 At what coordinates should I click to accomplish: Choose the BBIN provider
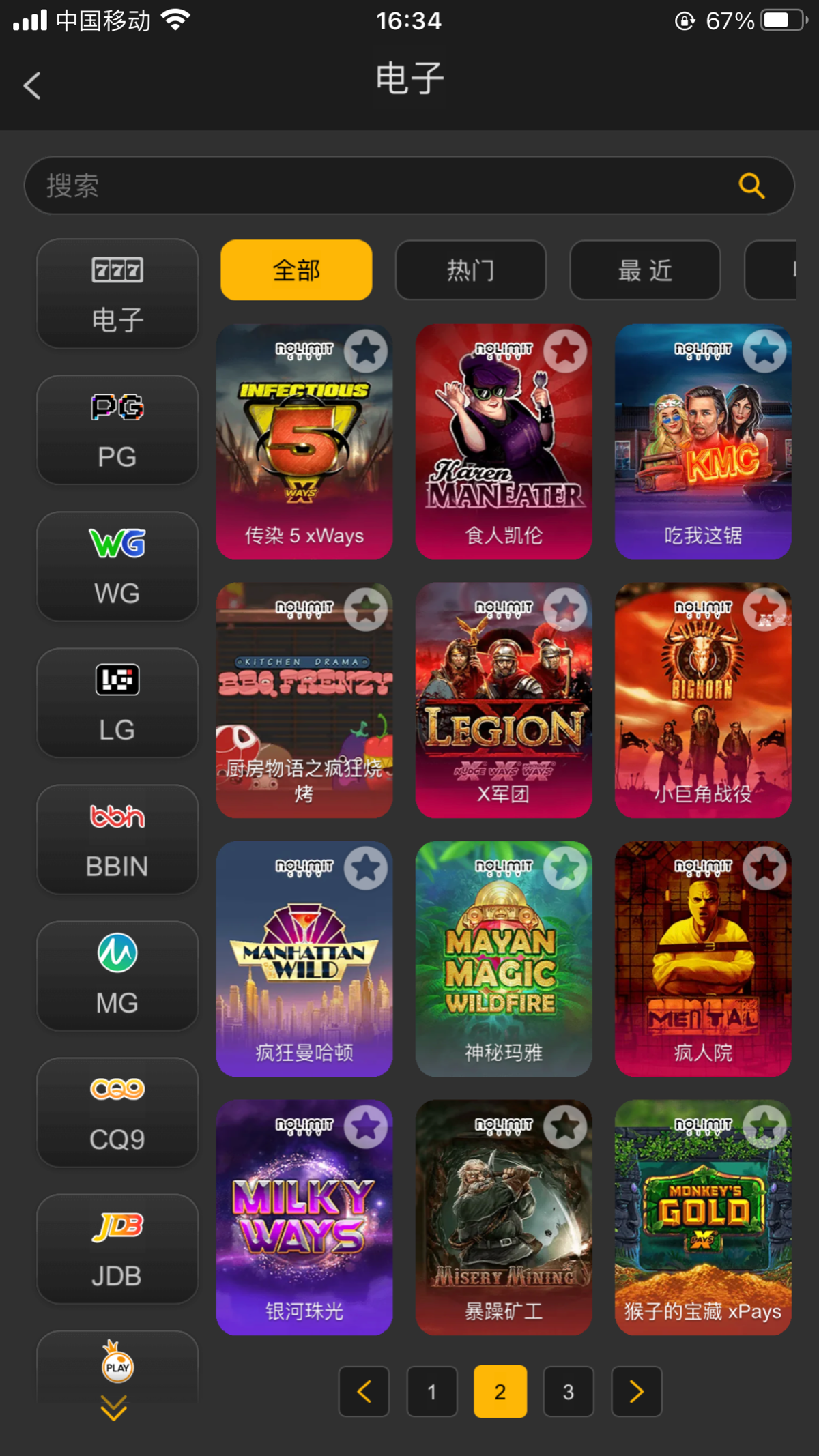(117, 839)
